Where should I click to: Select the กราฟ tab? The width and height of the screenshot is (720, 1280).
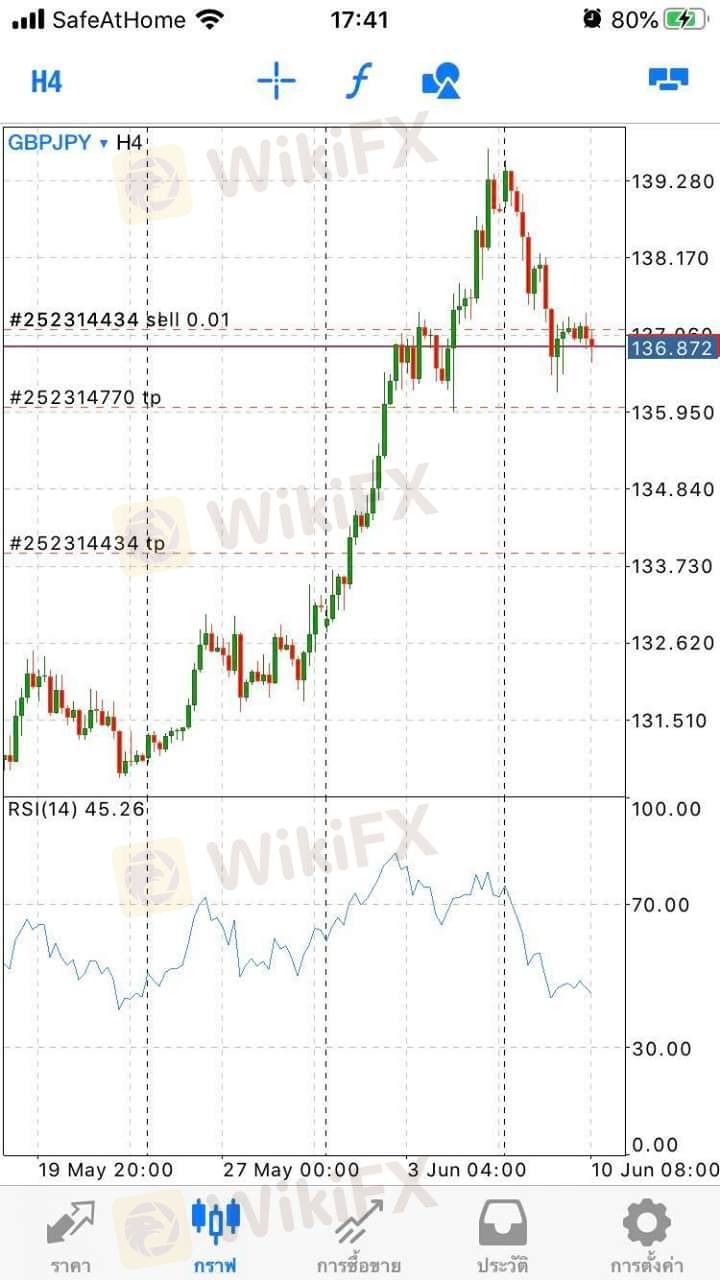coord(216,1234)
